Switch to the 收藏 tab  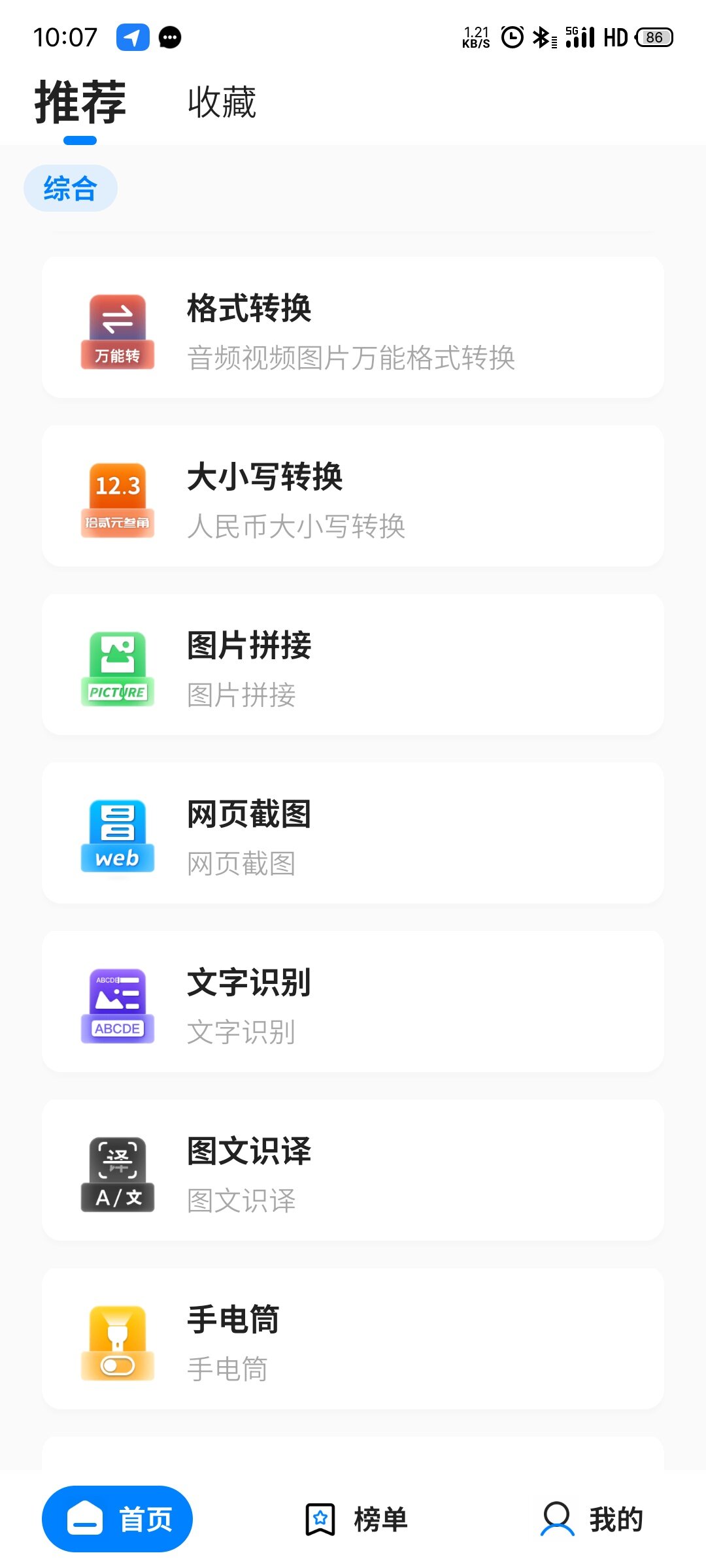[222, 103]
